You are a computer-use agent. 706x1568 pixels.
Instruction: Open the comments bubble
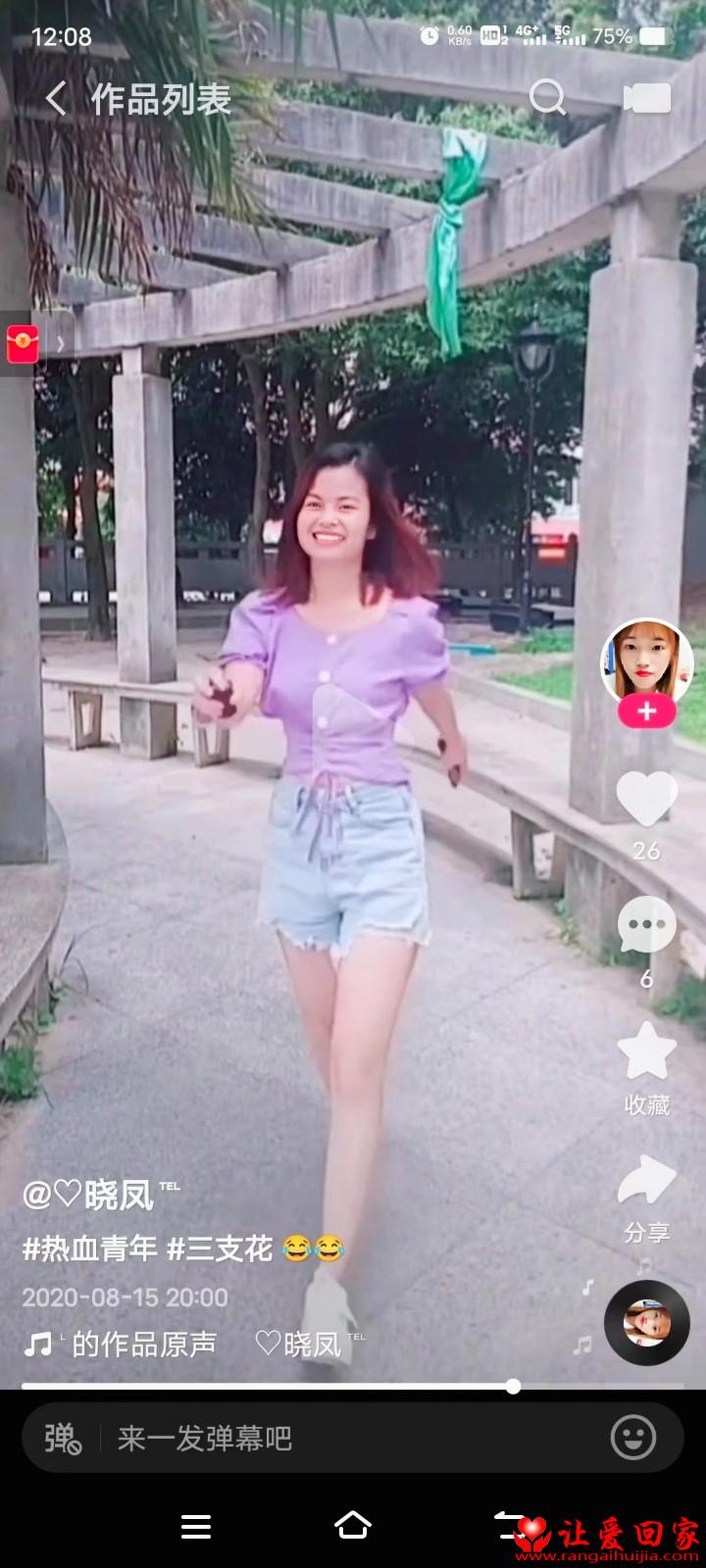[646, 925]
